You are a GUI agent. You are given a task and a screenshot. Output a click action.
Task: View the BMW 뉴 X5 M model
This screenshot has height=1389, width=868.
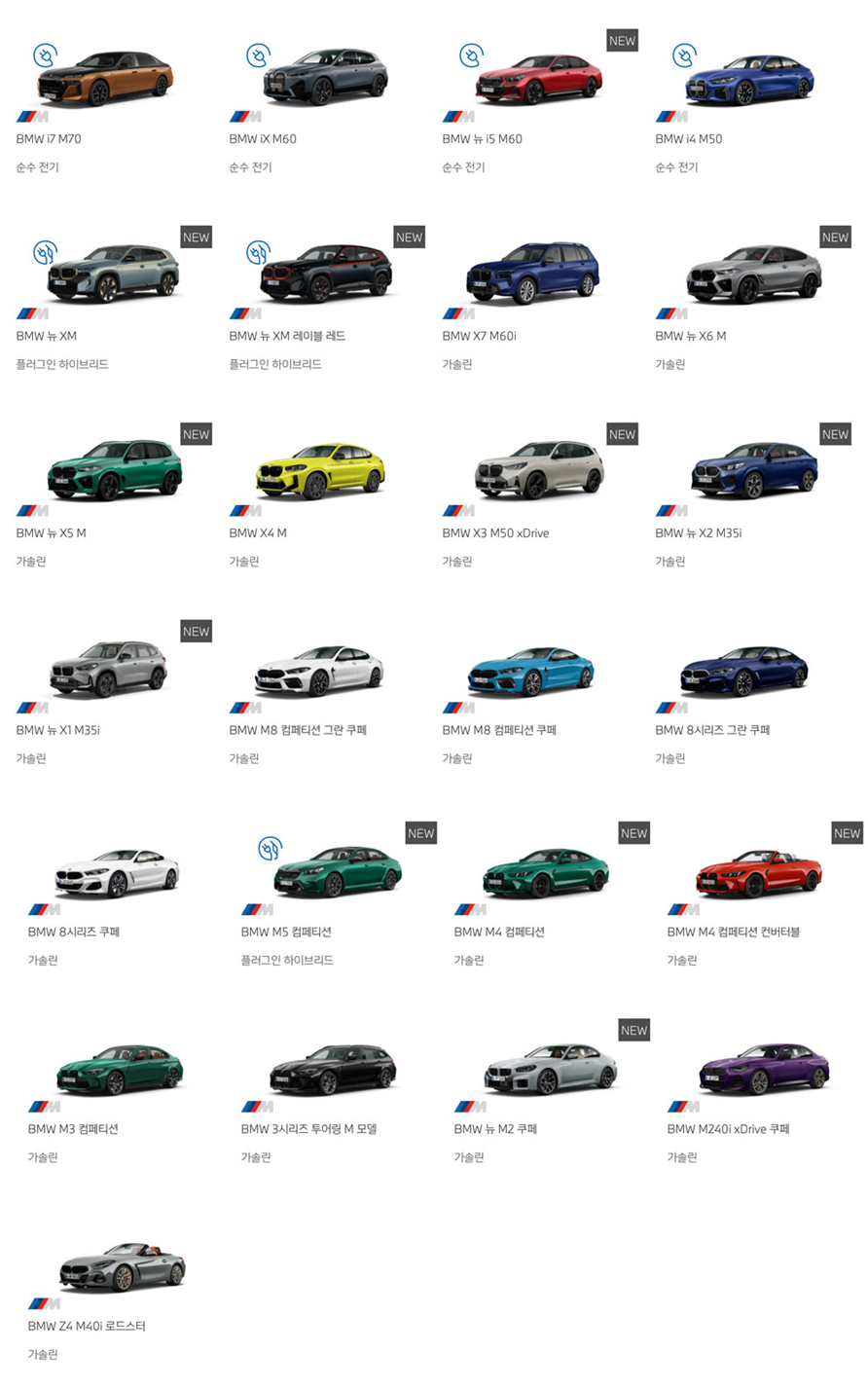pyautogui.click(x=114, y=471)
